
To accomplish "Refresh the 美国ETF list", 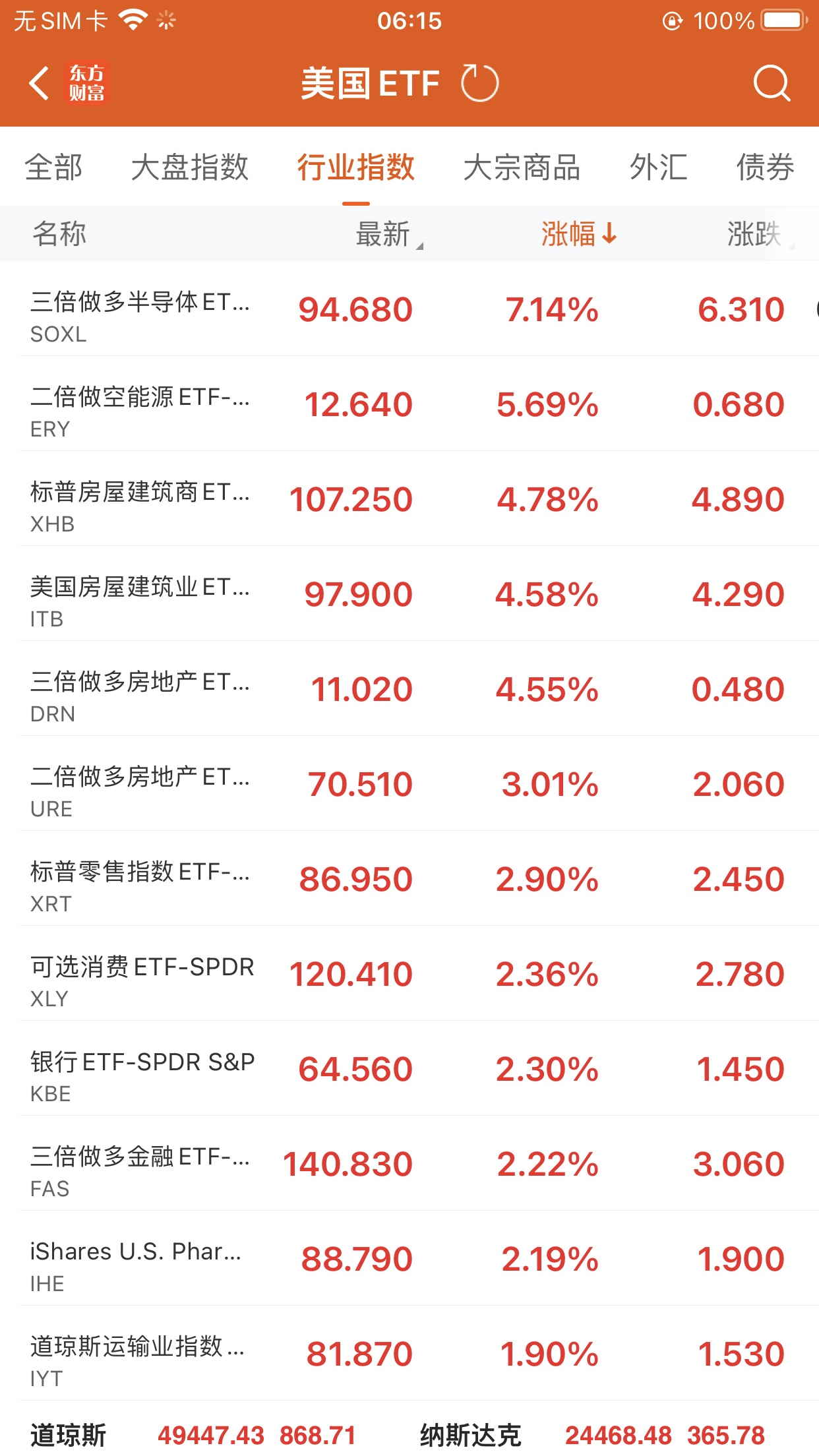I will click(479, 84).
